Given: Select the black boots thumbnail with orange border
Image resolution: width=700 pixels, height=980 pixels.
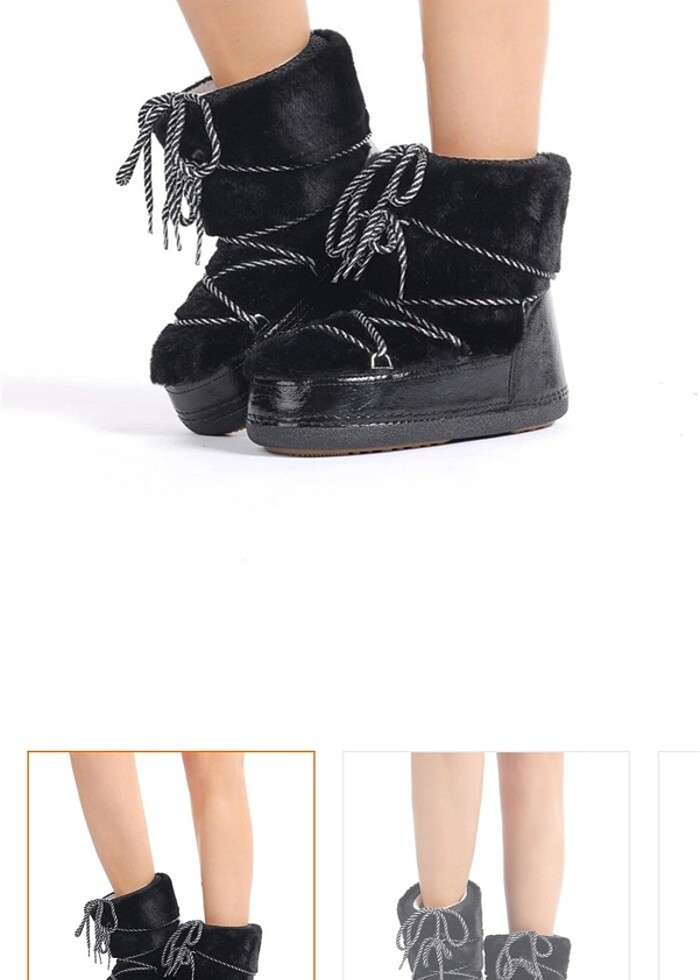Looking at the screenshot, I should click(x=171, y=865).
